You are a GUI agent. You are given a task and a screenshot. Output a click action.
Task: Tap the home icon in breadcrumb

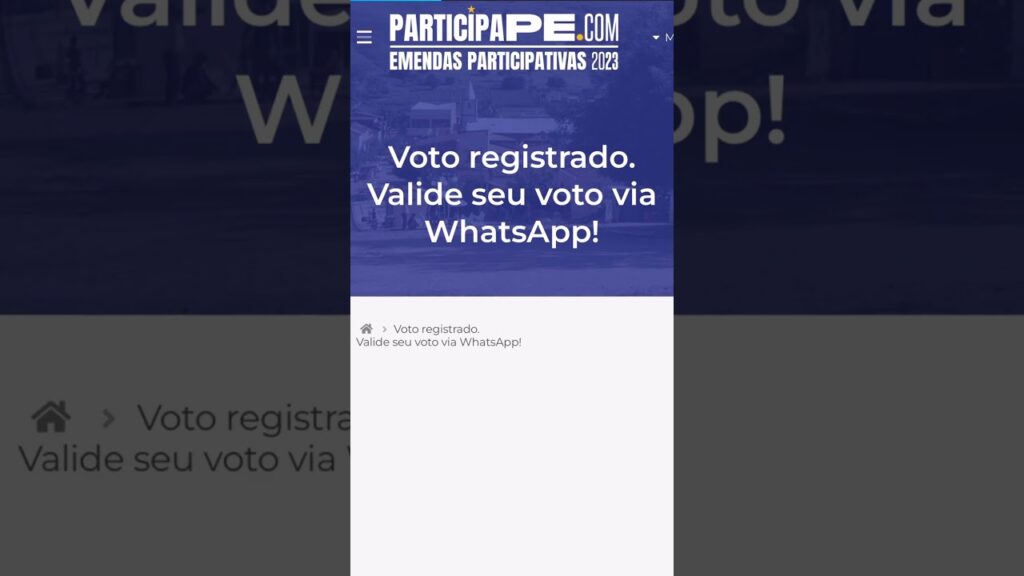click(x=366, y=328)
